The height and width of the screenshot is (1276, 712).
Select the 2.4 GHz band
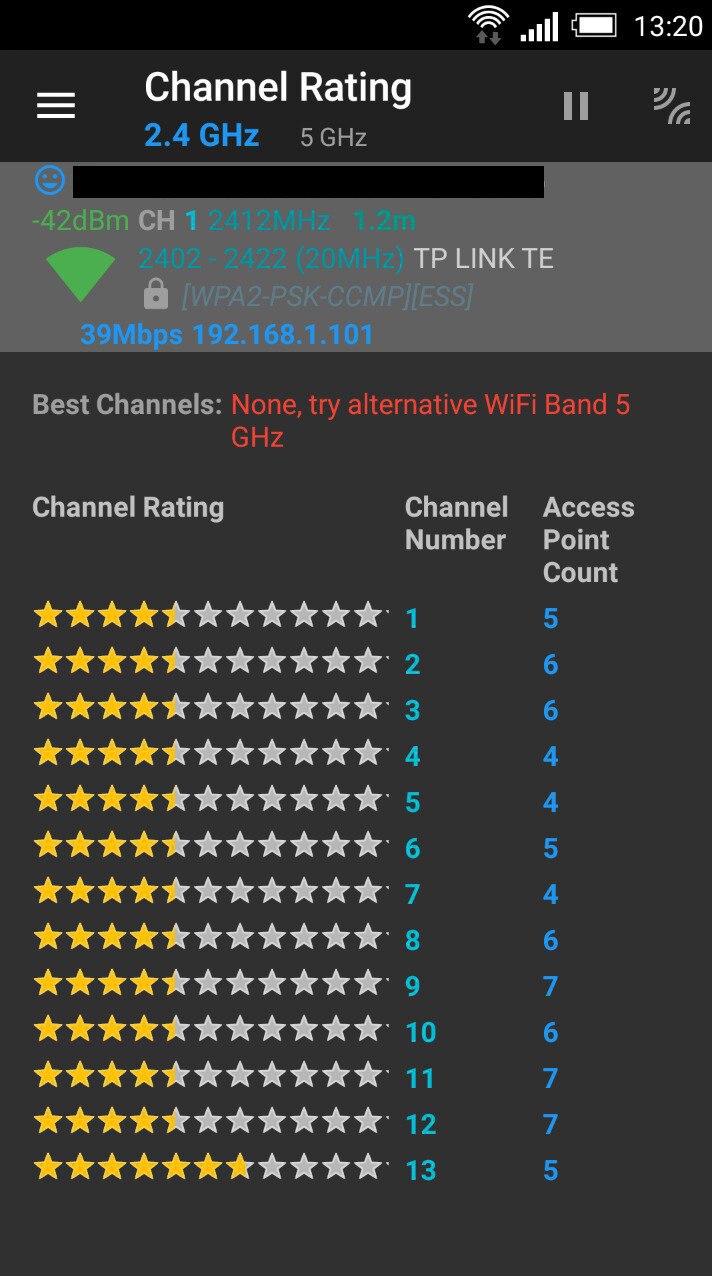201,135
